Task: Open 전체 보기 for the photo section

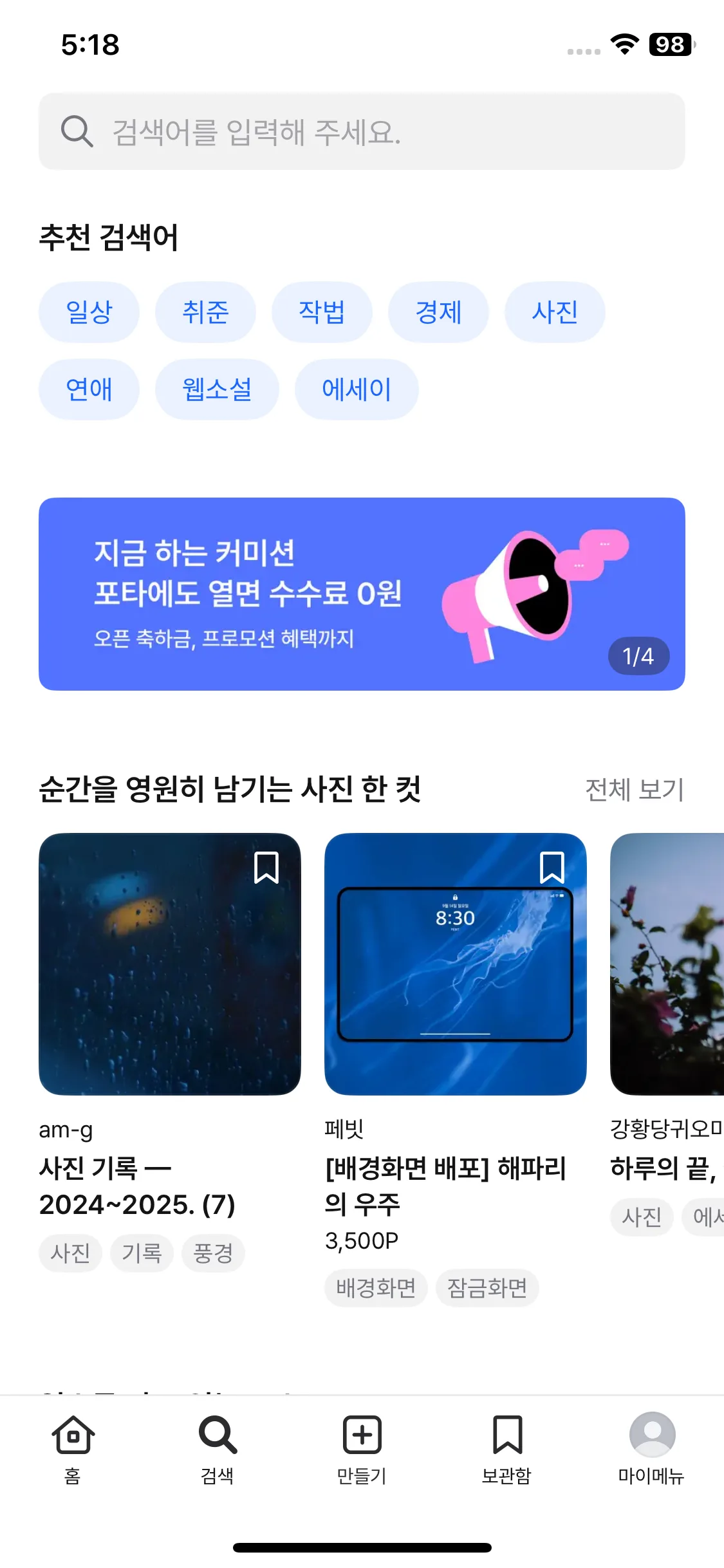Action: pos(634,790)
